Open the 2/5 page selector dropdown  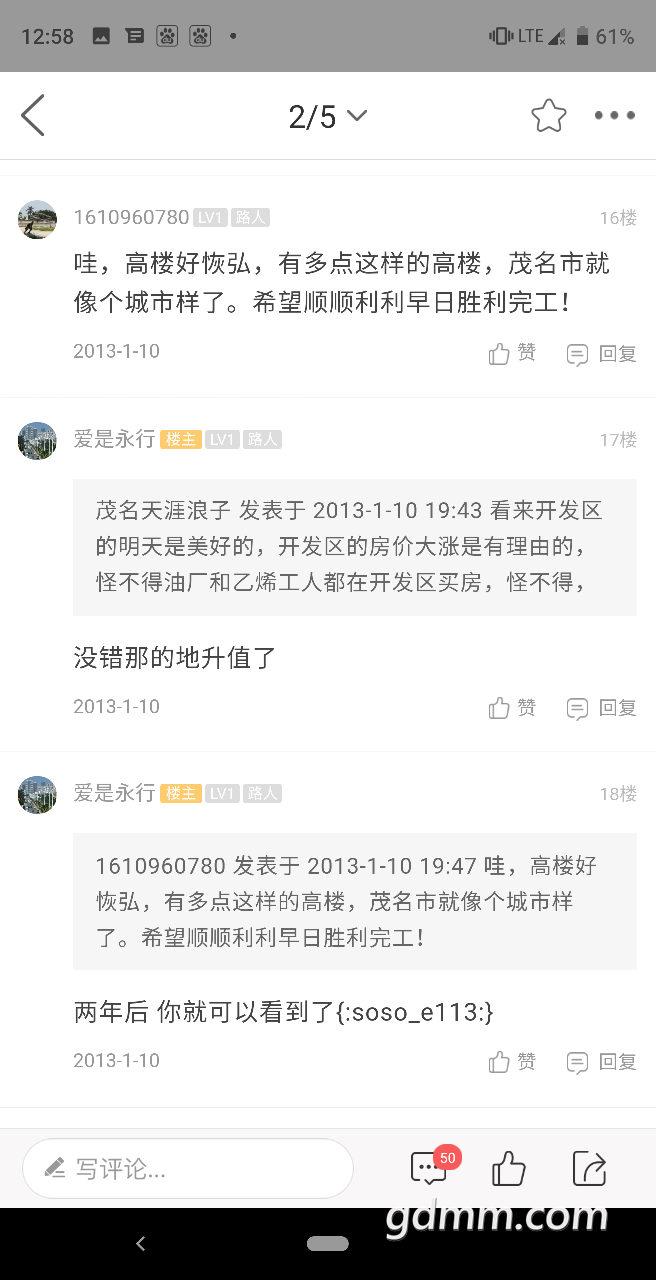coord(327,117)
